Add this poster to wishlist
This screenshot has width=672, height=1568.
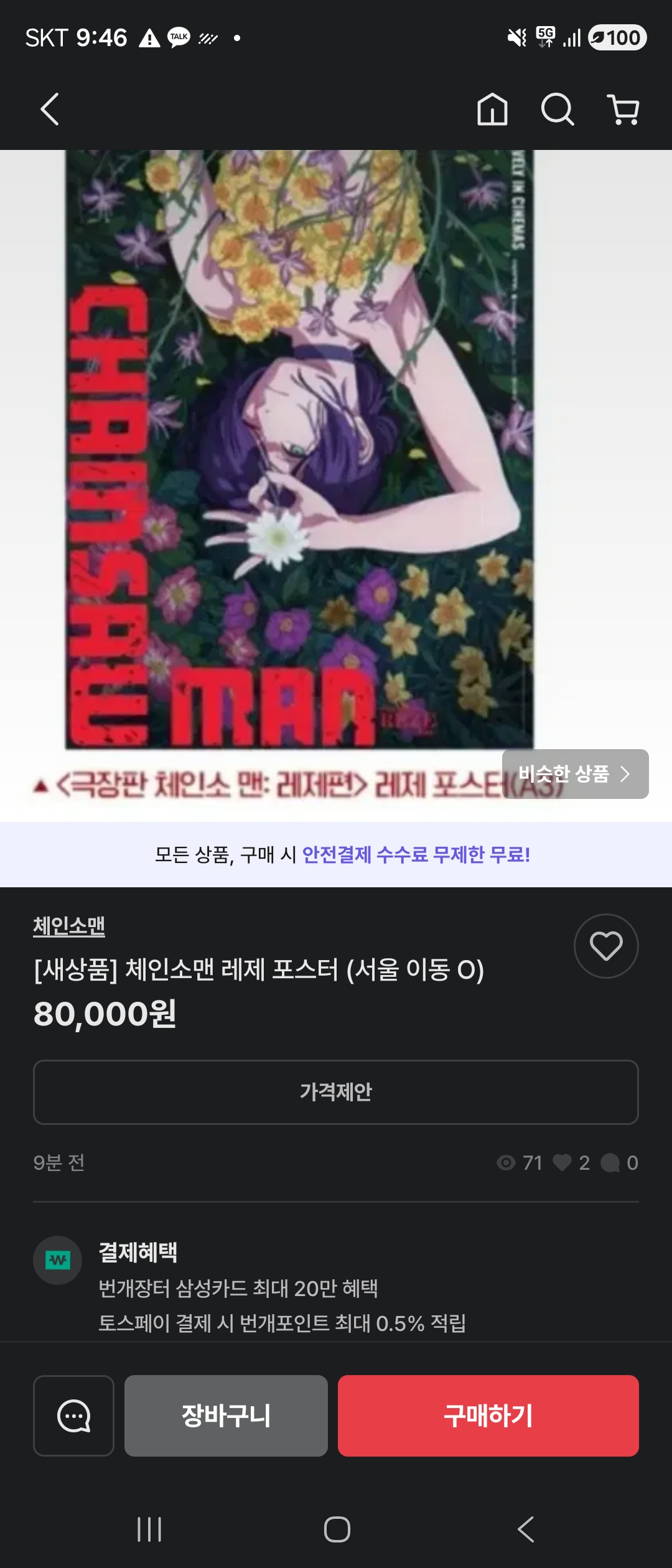pyautogui.click(x=605, y=946)
